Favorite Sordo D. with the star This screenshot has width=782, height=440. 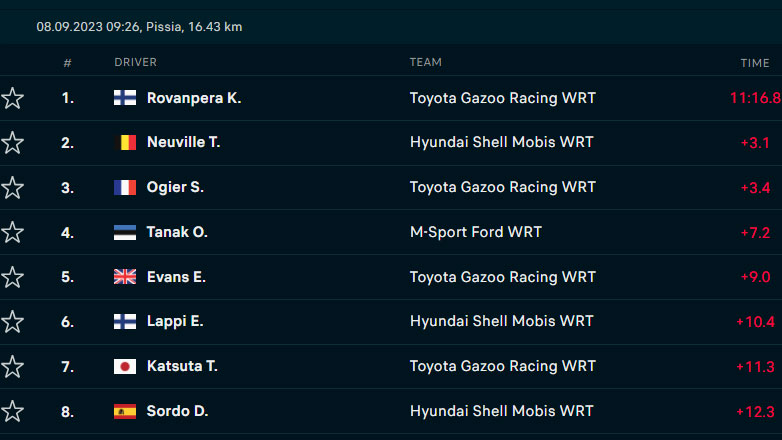[x=12, y=411]
